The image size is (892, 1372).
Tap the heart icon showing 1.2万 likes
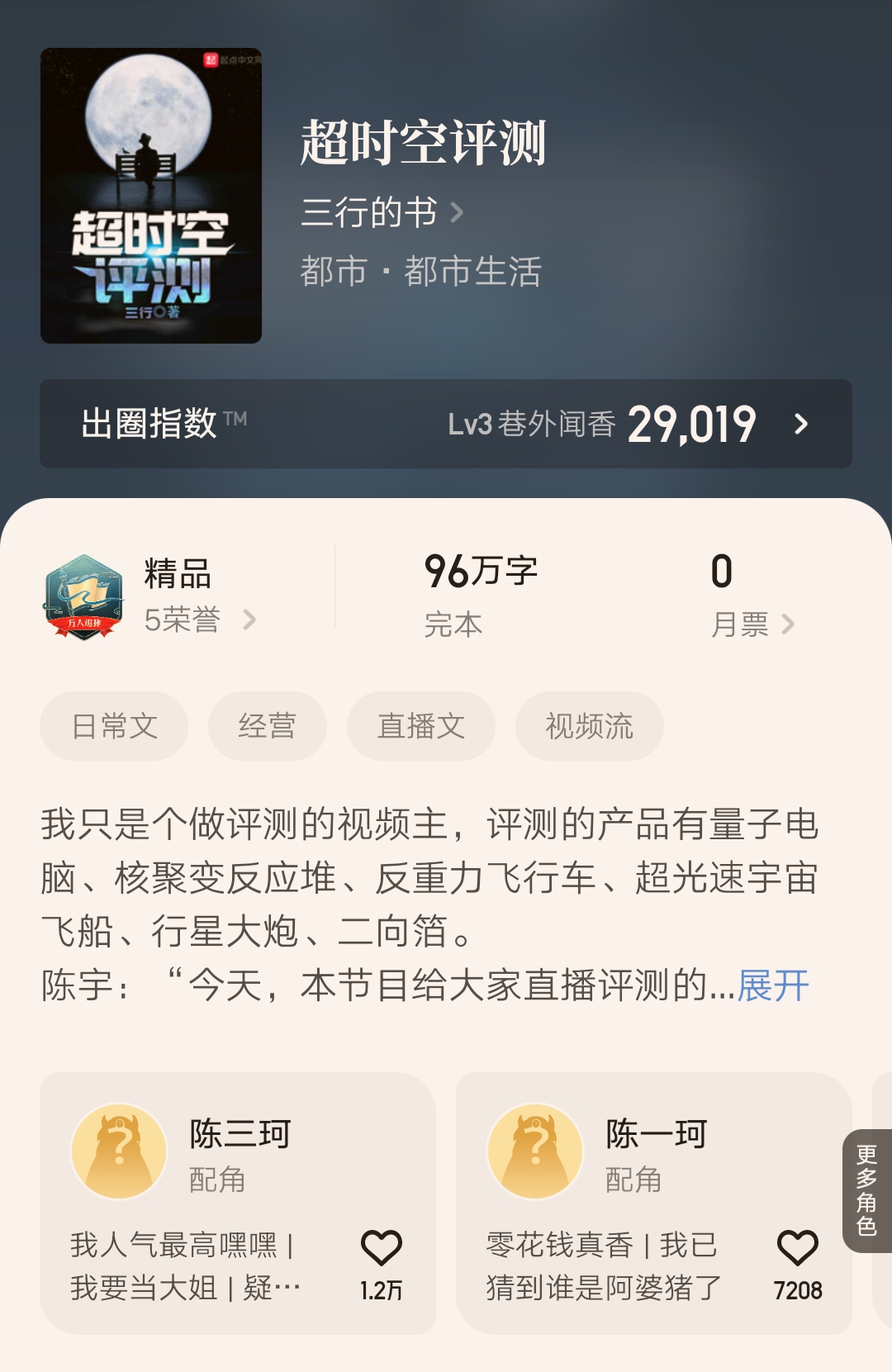click(382, 1249)
